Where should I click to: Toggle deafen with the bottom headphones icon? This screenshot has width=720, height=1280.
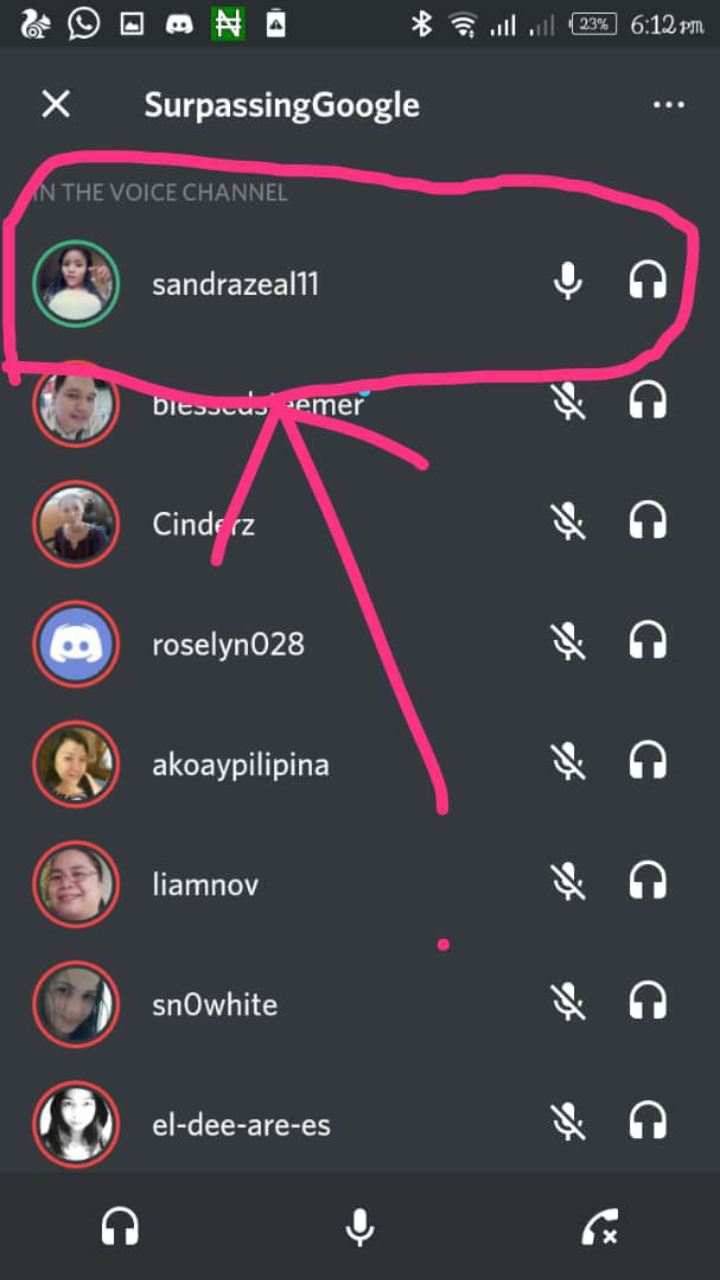tap(120, 1226)
